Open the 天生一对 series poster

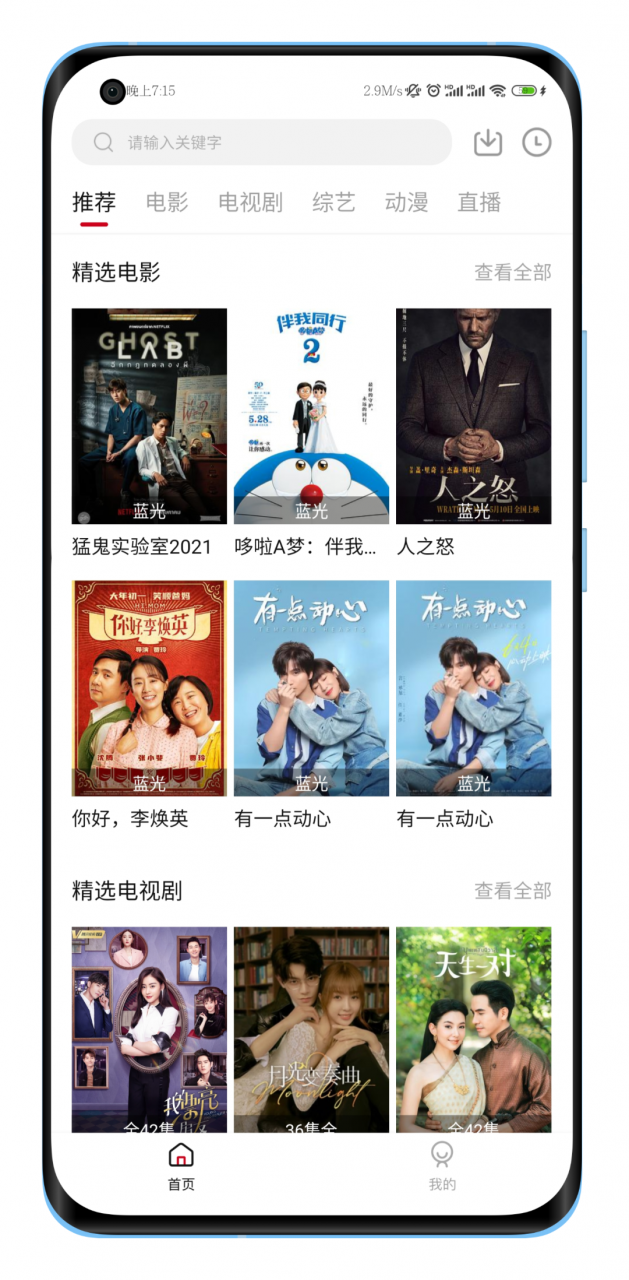(473, 1028)
